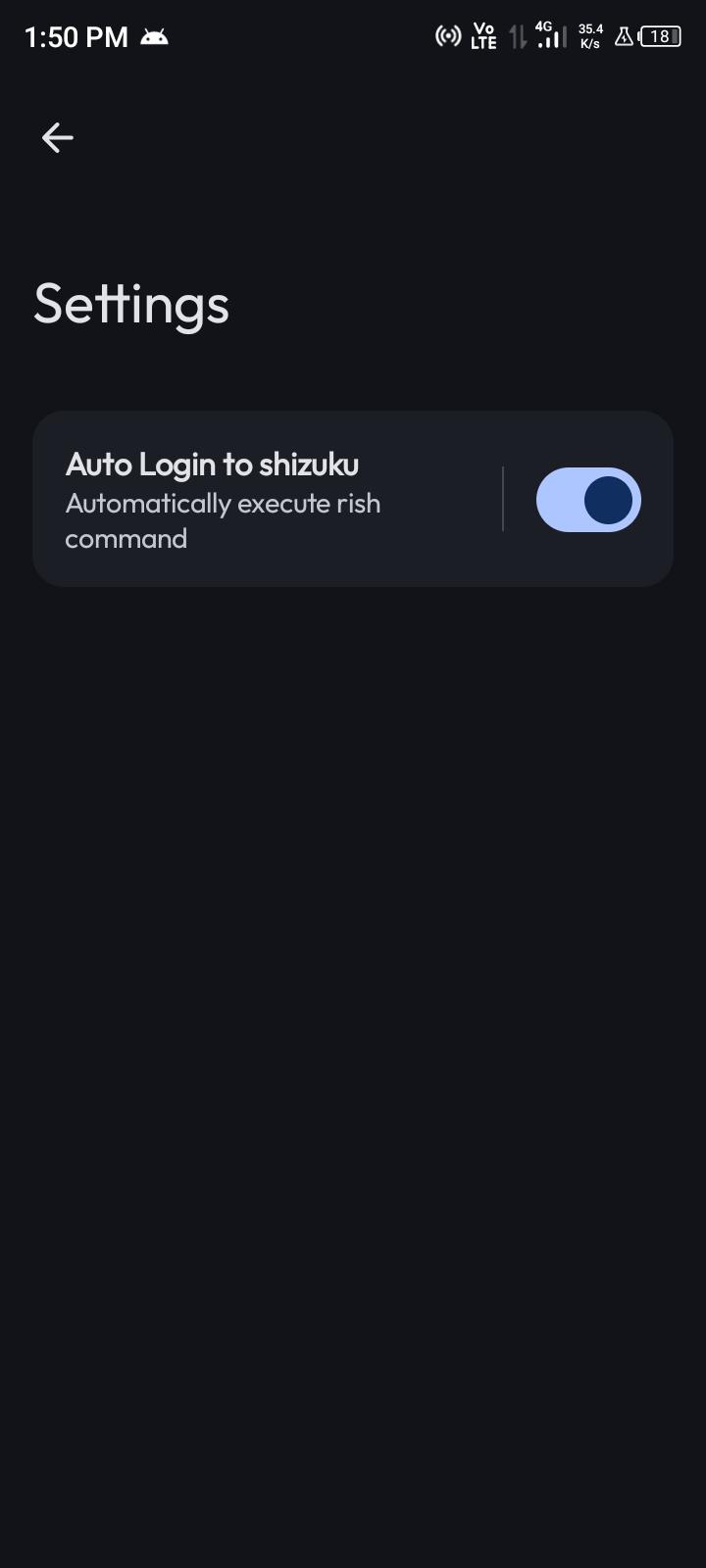Image resolution: width=706 pixels, height=1568 pixels.
Task: Disable Auto Login to shizuku switch
Action: click(x=588, y=500)
